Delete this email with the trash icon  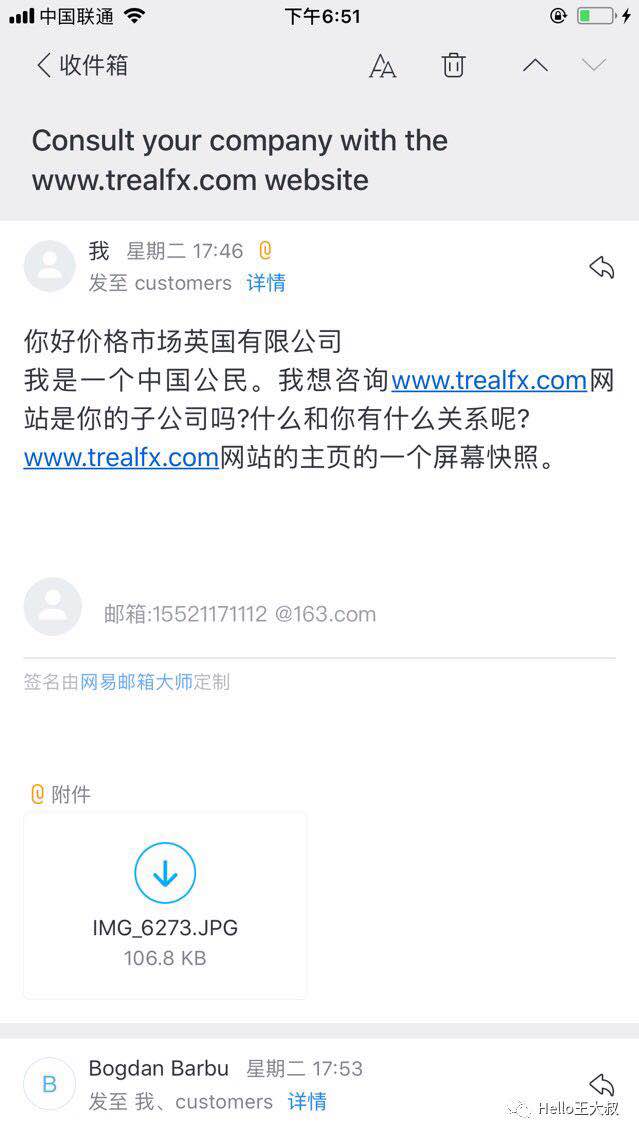pyautogui.click(x=454, y=66)
